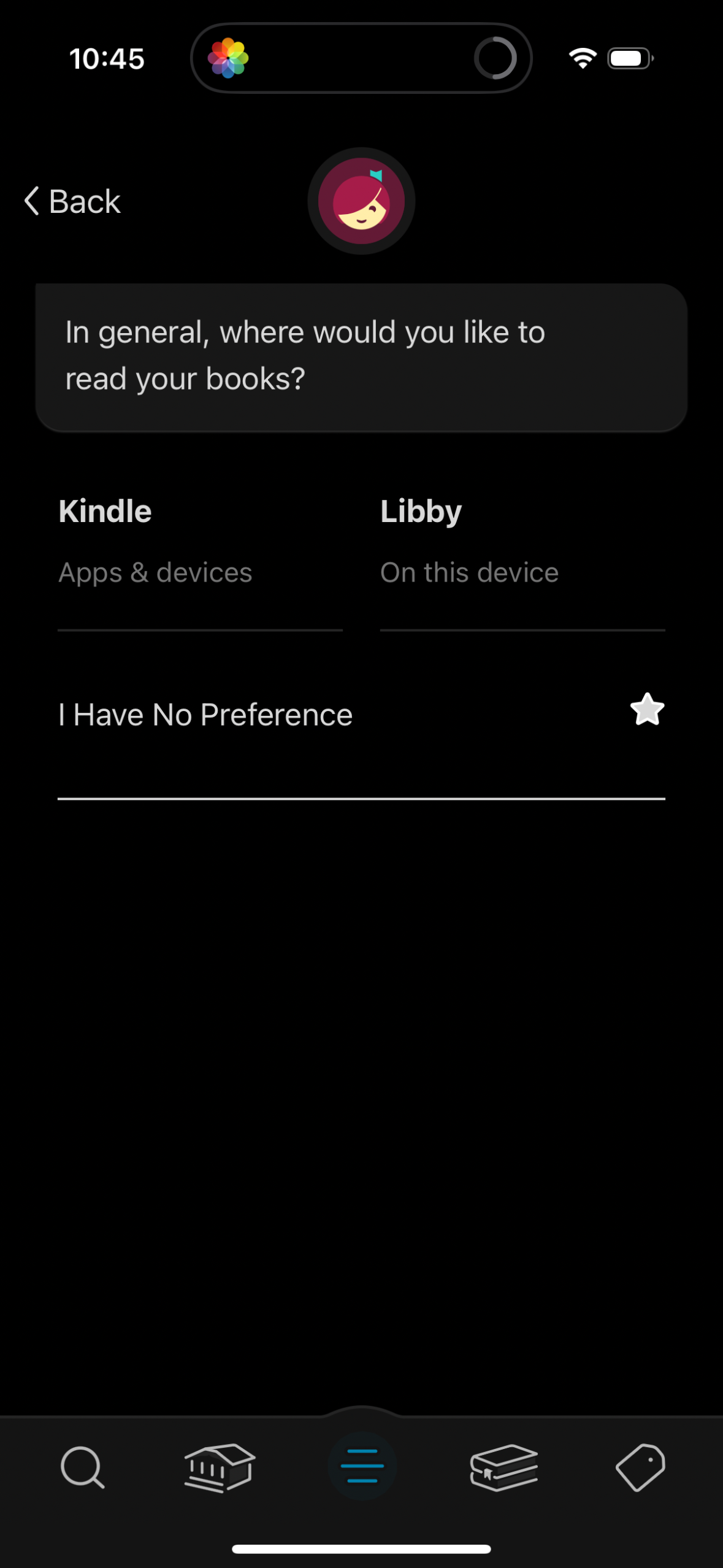The image size is (723, 1568).
Task: Go Back to the previous screen
Action: point(72,201)
